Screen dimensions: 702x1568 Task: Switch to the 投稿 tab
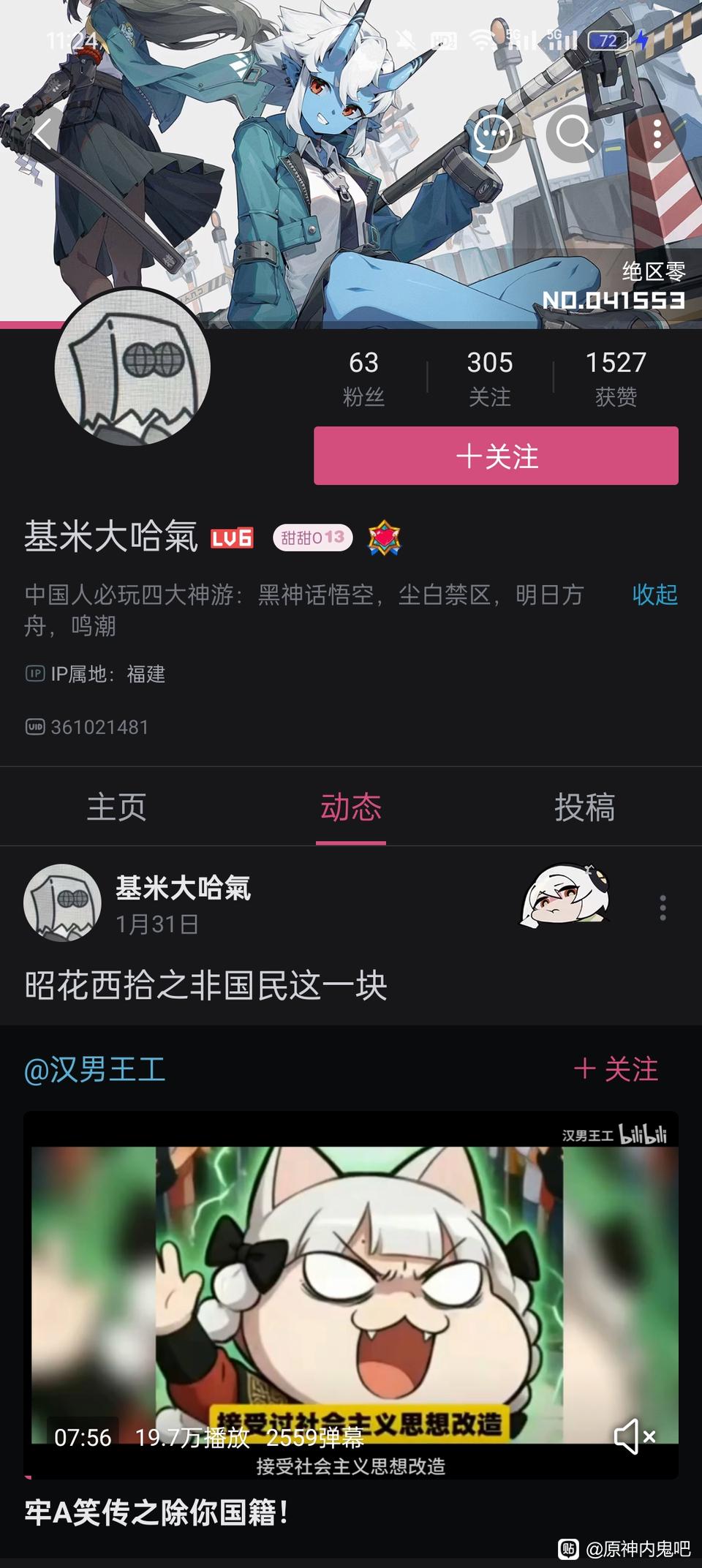pyautogui.click(x=584, y=807)
